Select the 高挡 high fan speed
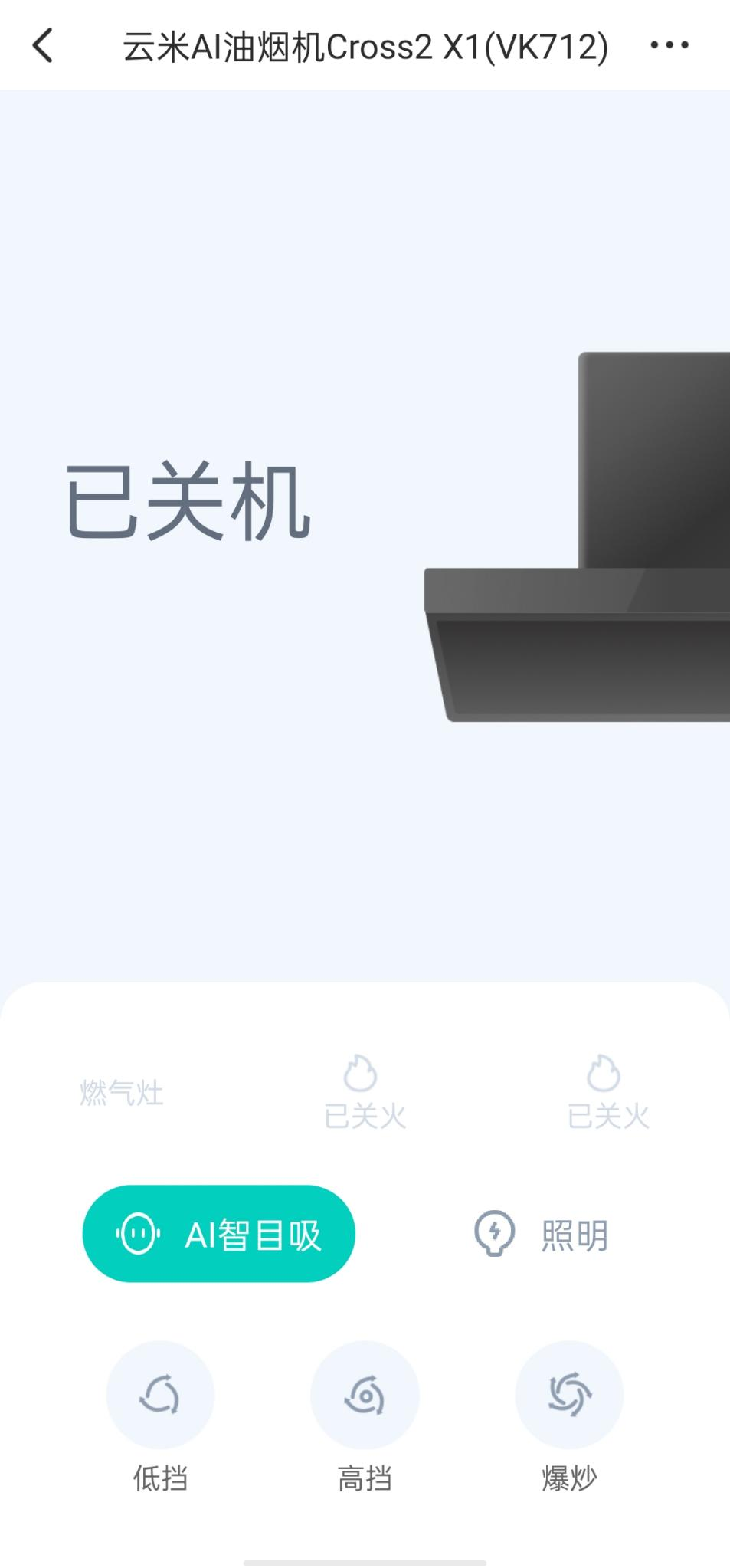Viewport: 730px width, 1568px height. pyautogui.click(x=365, y=1395)
